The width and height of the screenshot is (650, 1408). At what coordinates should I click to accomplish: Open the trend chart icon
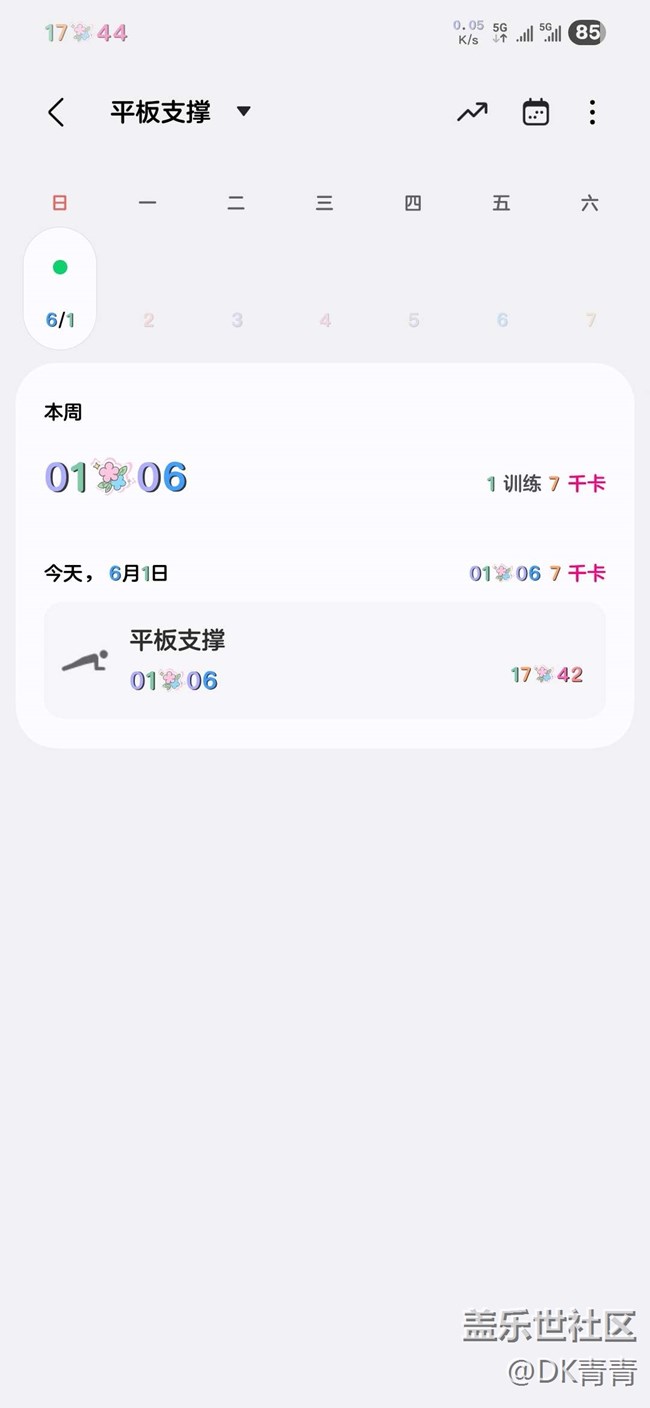472,112
